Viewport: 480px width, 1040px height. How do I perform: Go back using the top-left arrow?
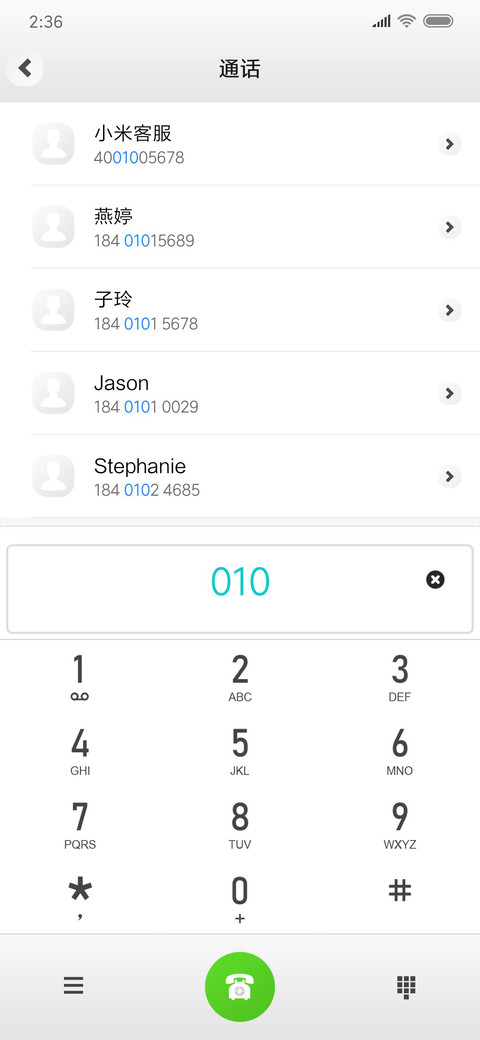[x=25, y=68]
